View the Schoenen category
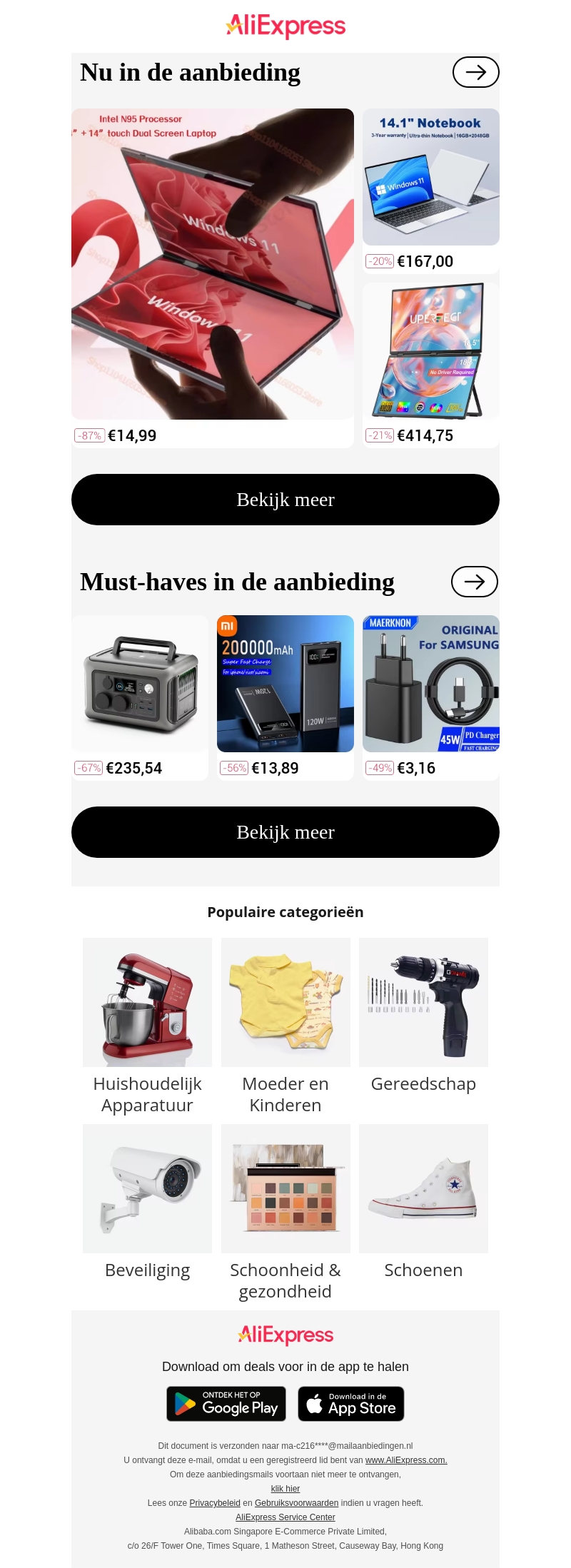Viewport: 571px width, 1568px height. tap(423, 1189)
